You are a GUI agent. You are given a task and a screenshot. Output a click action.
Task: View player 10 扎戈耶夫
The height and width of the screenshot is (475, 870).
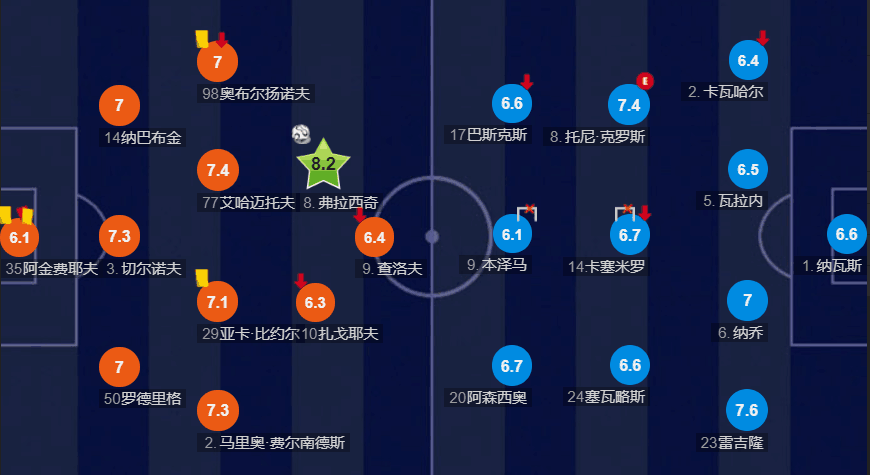315,302
